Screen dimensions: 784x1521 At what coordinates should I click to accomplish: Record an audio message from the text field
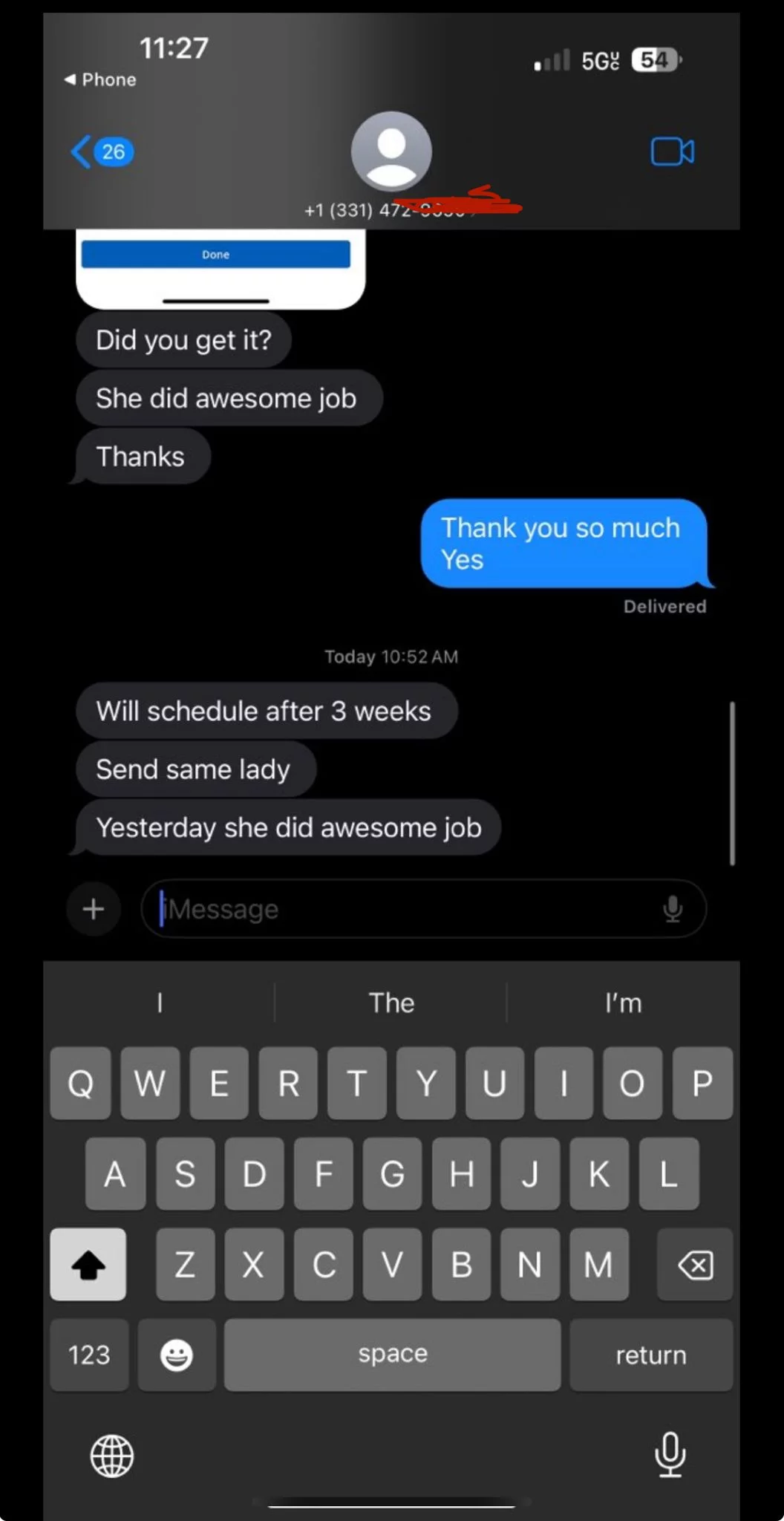[673, 909]
